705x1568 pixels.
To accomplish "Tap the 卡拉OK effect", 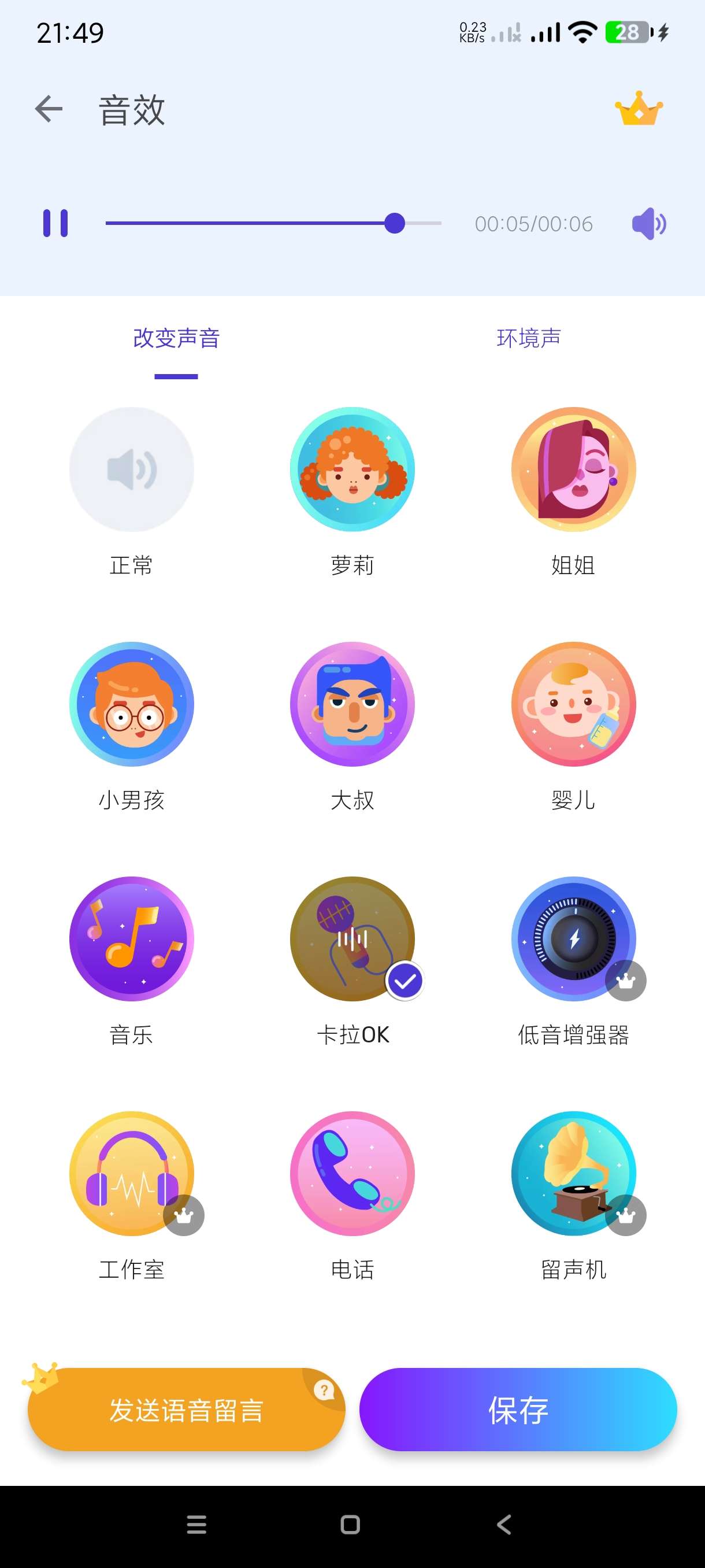I will [x=352, y=938].
